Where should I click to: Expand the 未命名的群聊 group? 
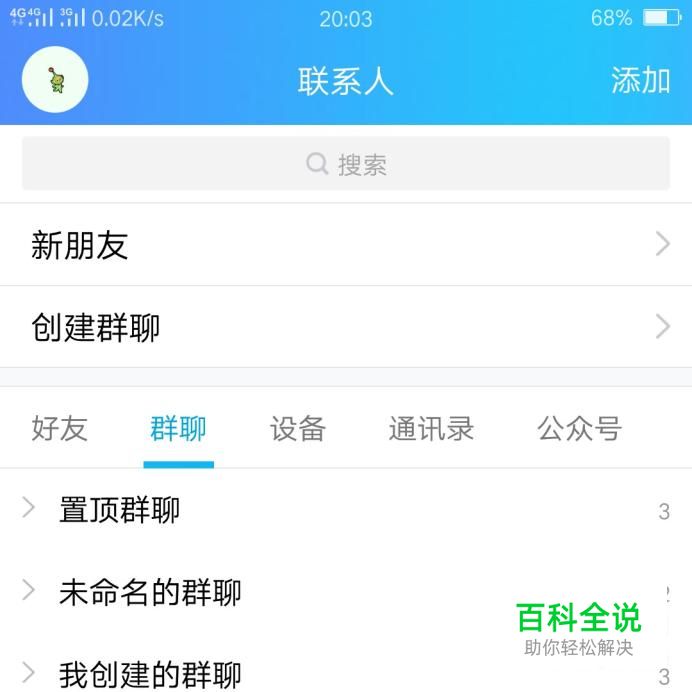[x=150, y=592]
